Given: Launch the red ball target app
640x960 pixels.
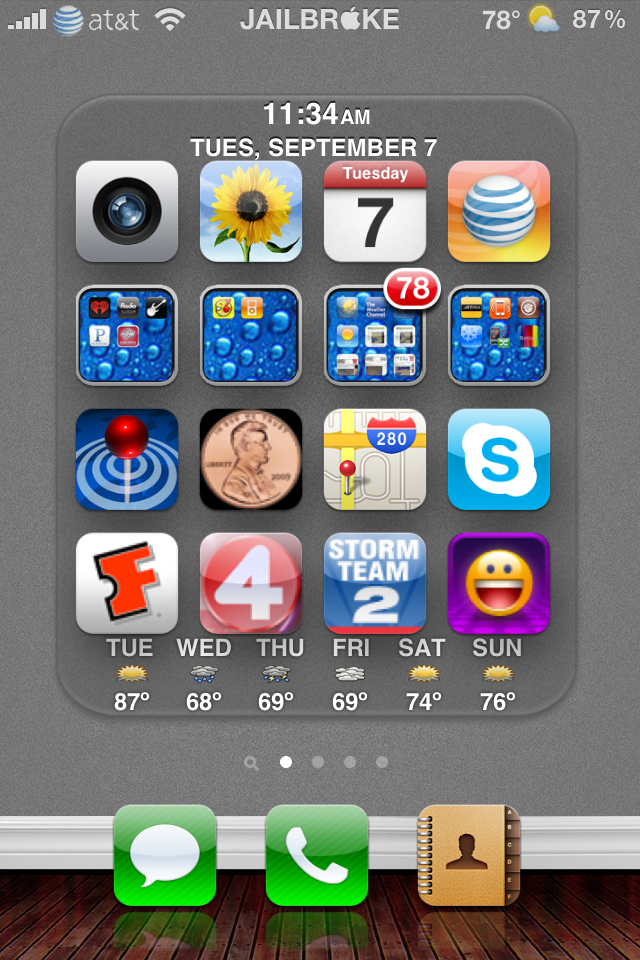Looking at the screenshot, I should (x=127, y=459).
